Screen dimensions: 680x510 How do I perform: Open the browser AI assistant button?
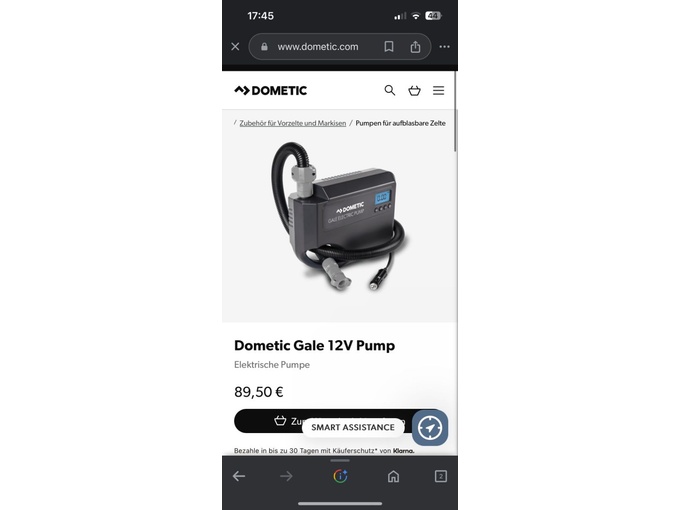point(340,476)
